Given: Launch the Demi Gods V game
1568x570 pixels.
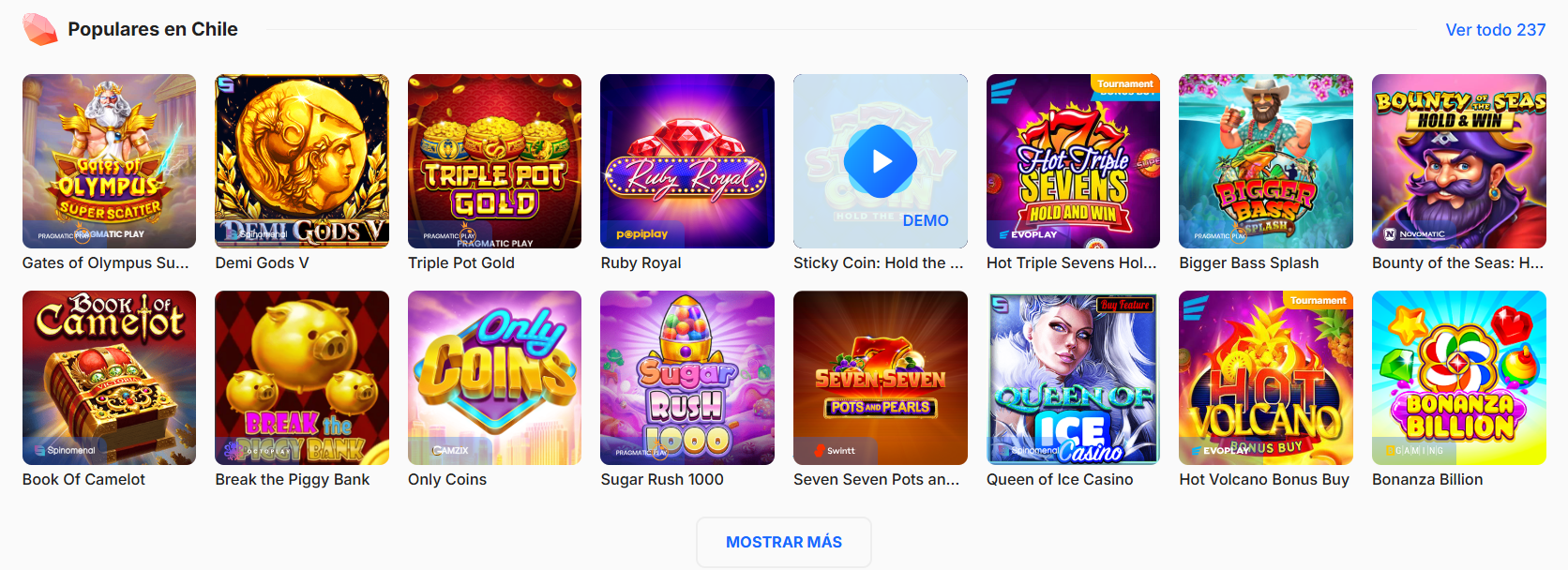Looking at the screenshot, I should pos(302,161).
